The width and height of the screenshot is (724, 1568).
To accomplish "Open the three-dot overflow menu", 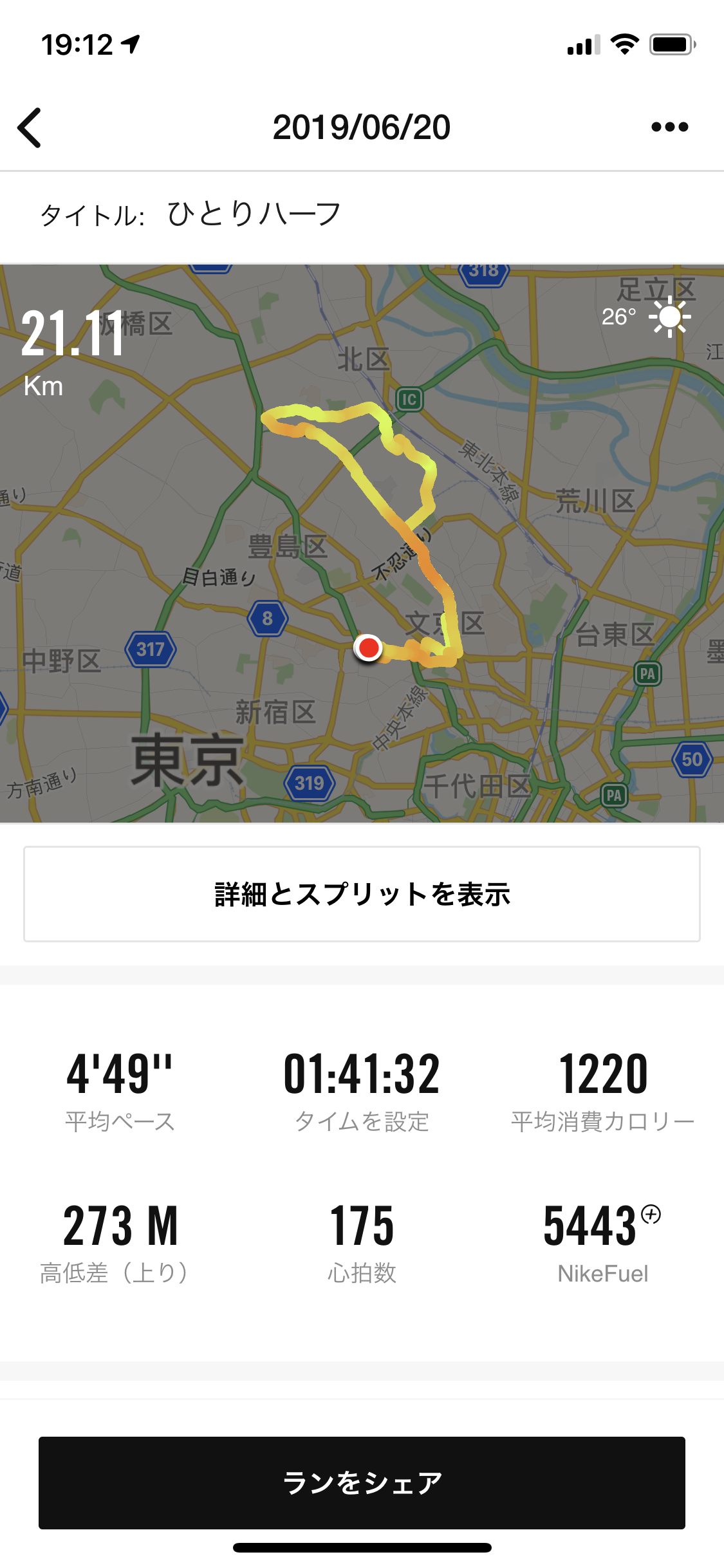I will coord(669,127).
